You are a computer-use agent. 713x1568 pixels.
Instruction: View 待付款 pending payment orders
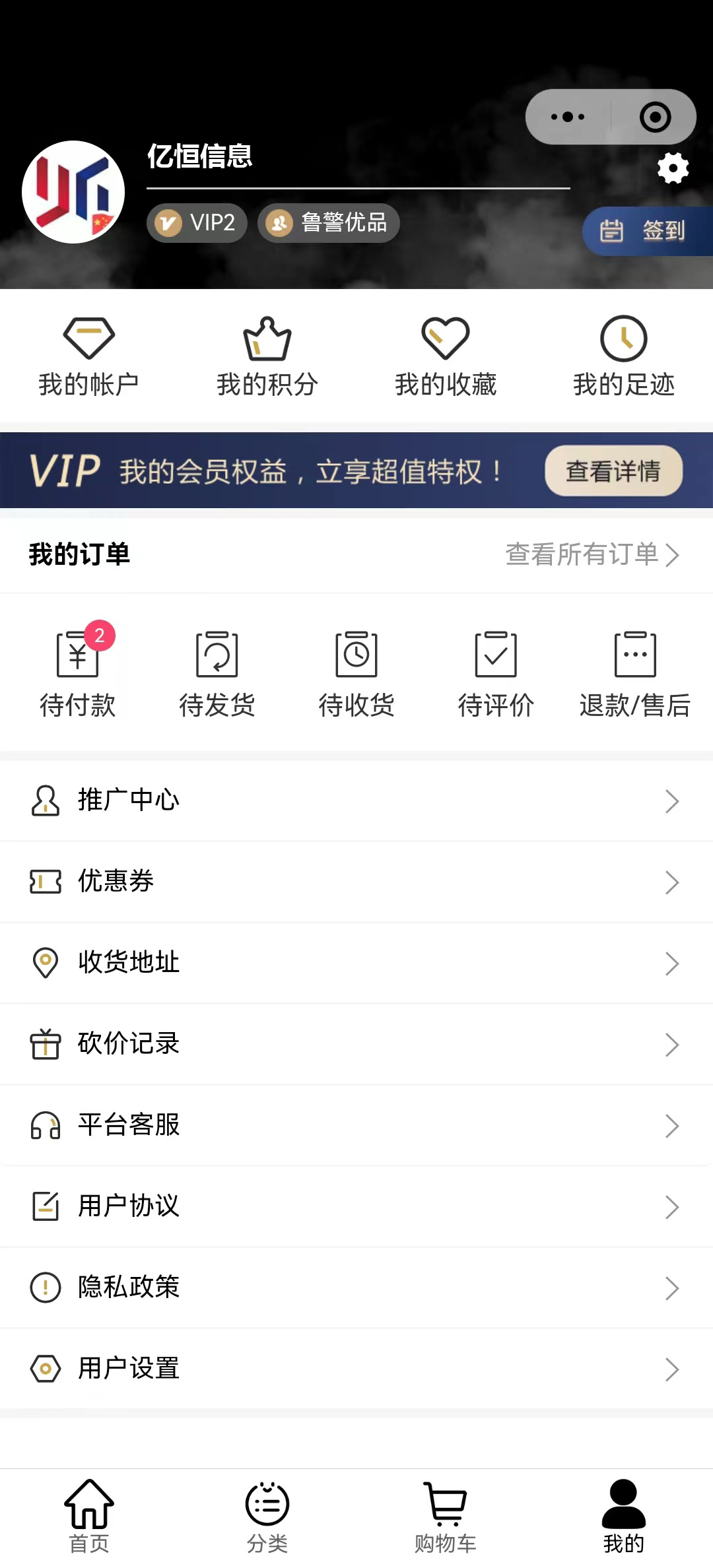tap(78, 673)
